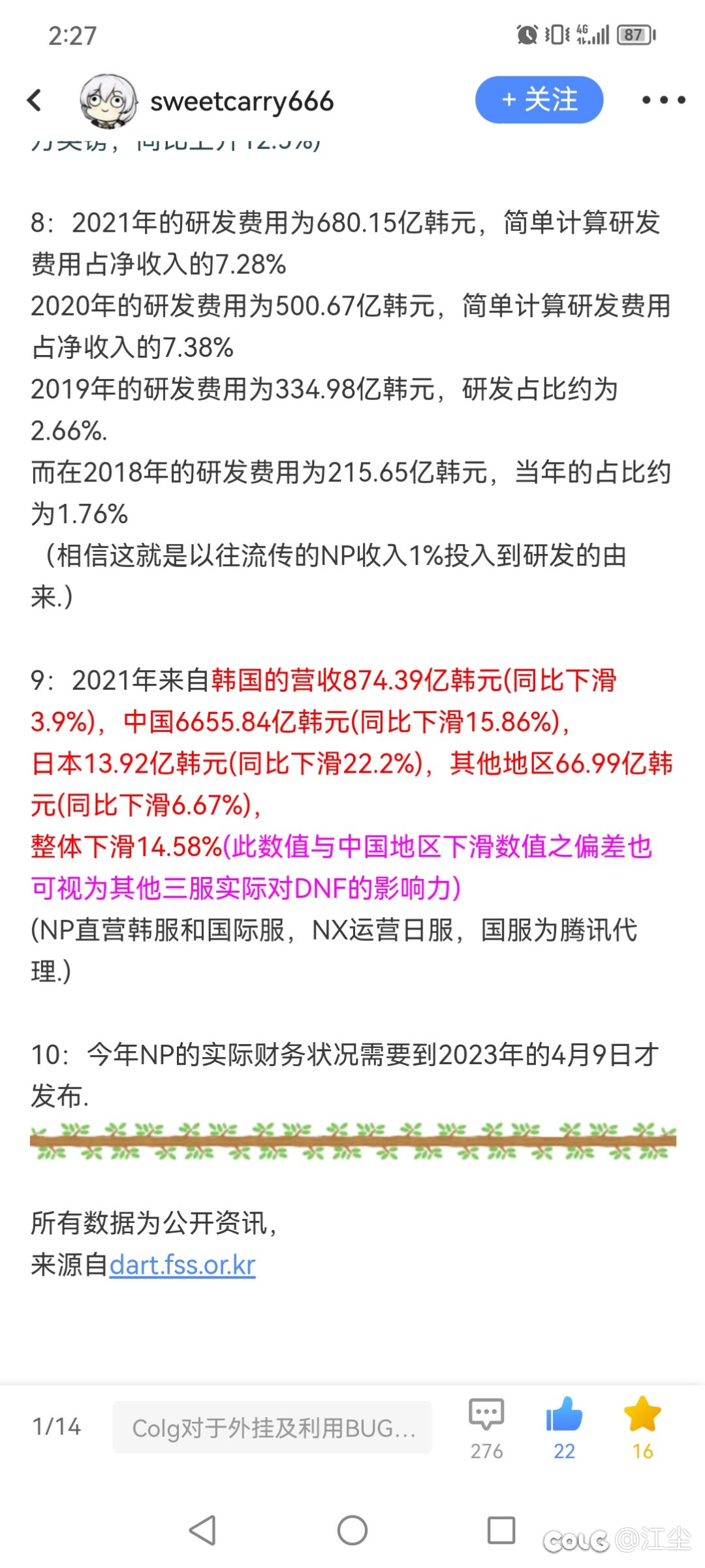Open the 1/14 page indicator

pos(57,1426)
